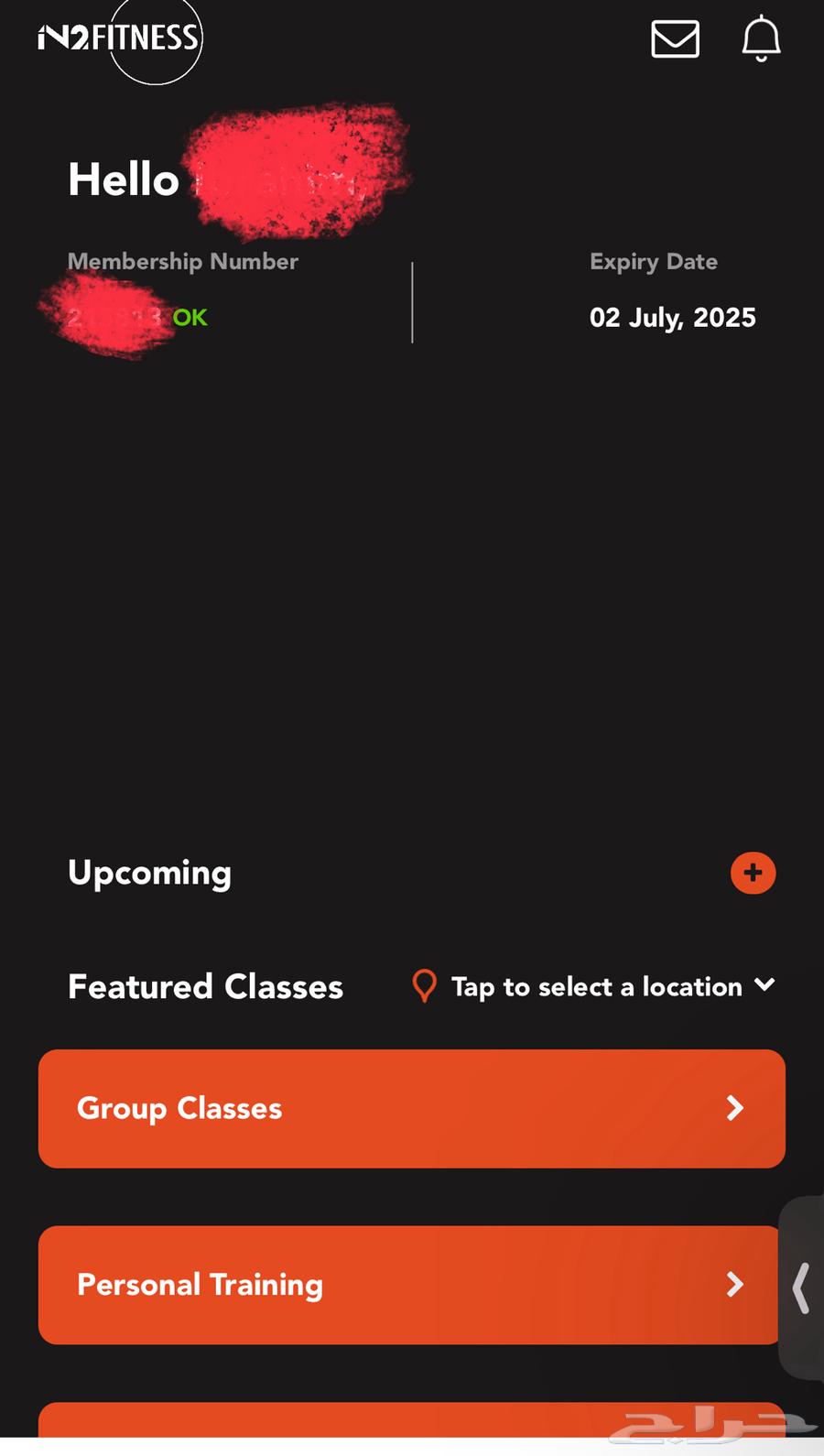
Task: Open the notifications bell
Action: coord(761,39)
